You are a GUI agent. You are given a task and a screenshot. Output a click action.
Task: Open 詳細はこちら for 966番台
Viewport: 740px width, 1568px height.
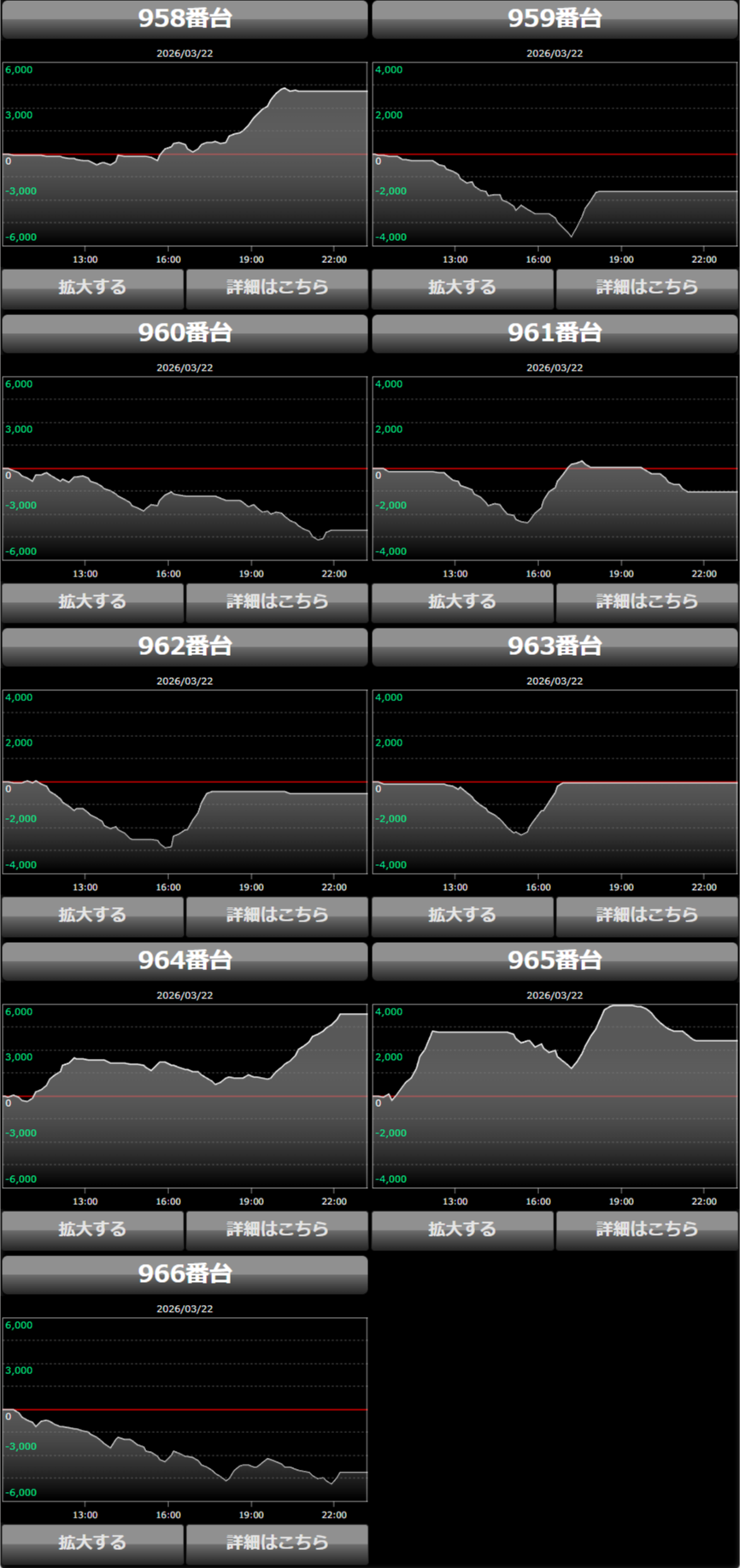click(277, 1543)
